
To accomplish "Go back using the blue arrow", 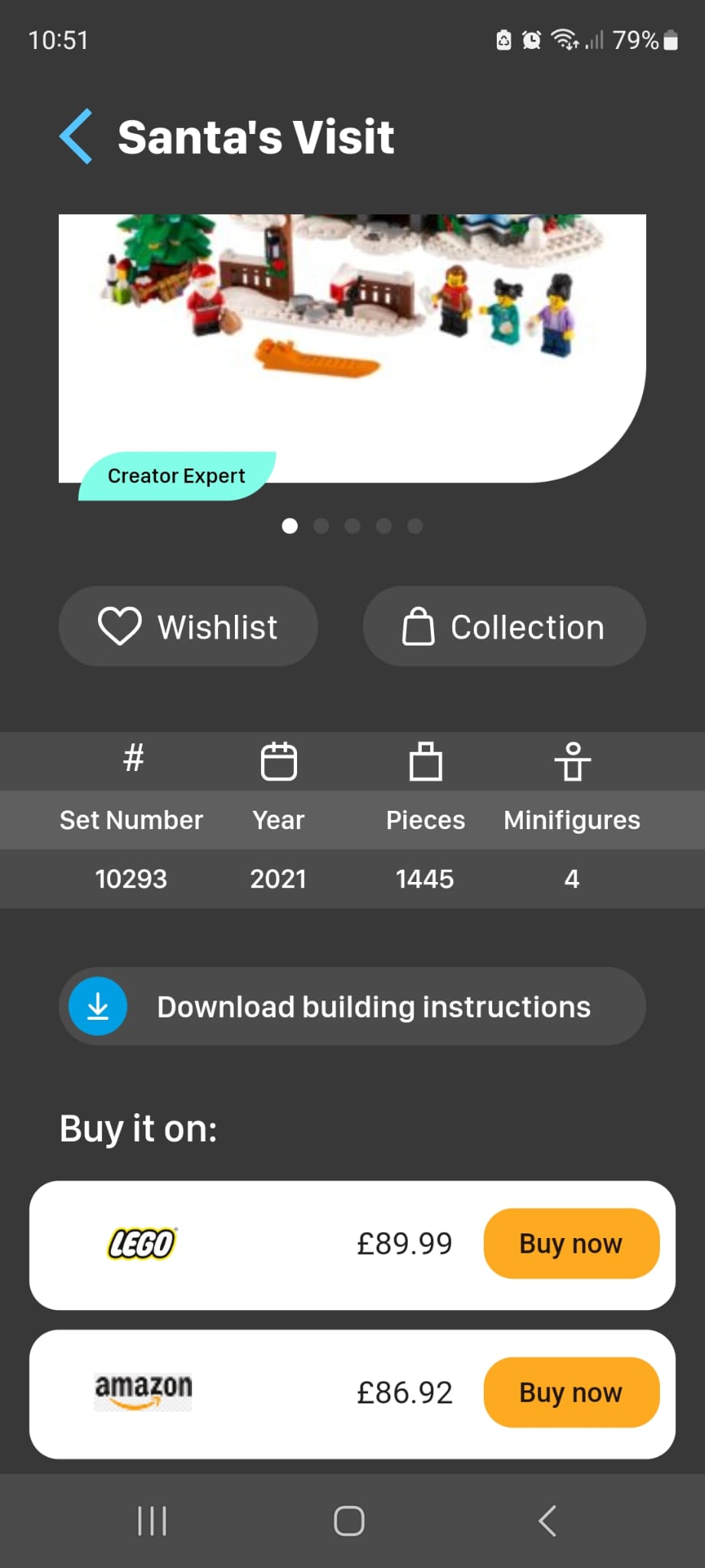I will click(x=77, y=136).
